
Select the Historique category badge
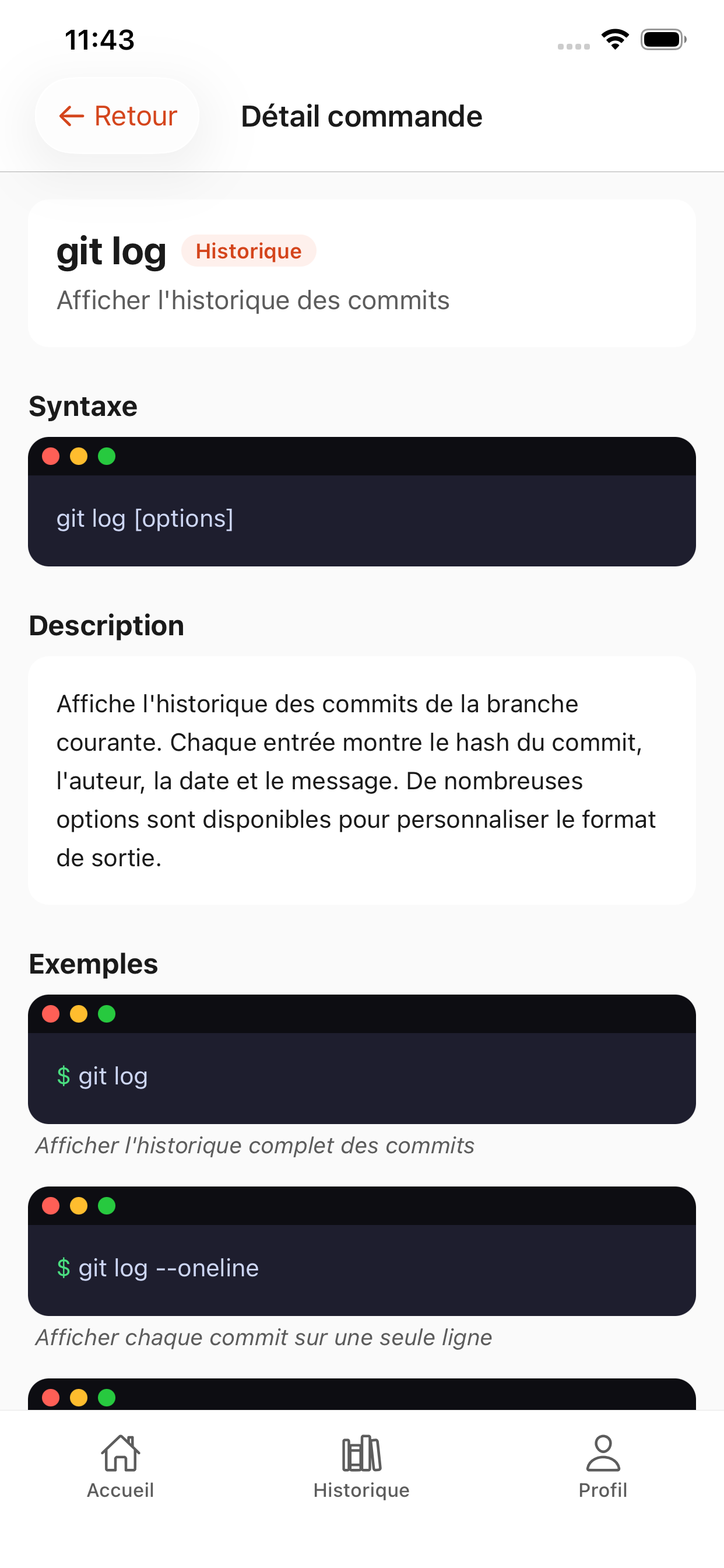point(248,251)
